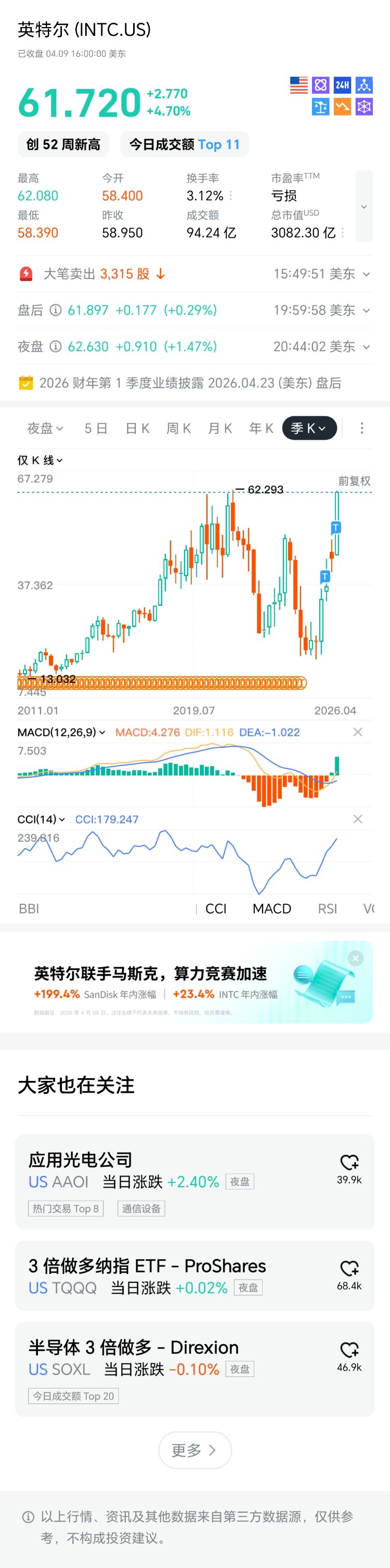Viewport: 390px width, 1568px height.
Task: Open the 仅K线 overlay dropdown
Action: click(40, 460)
